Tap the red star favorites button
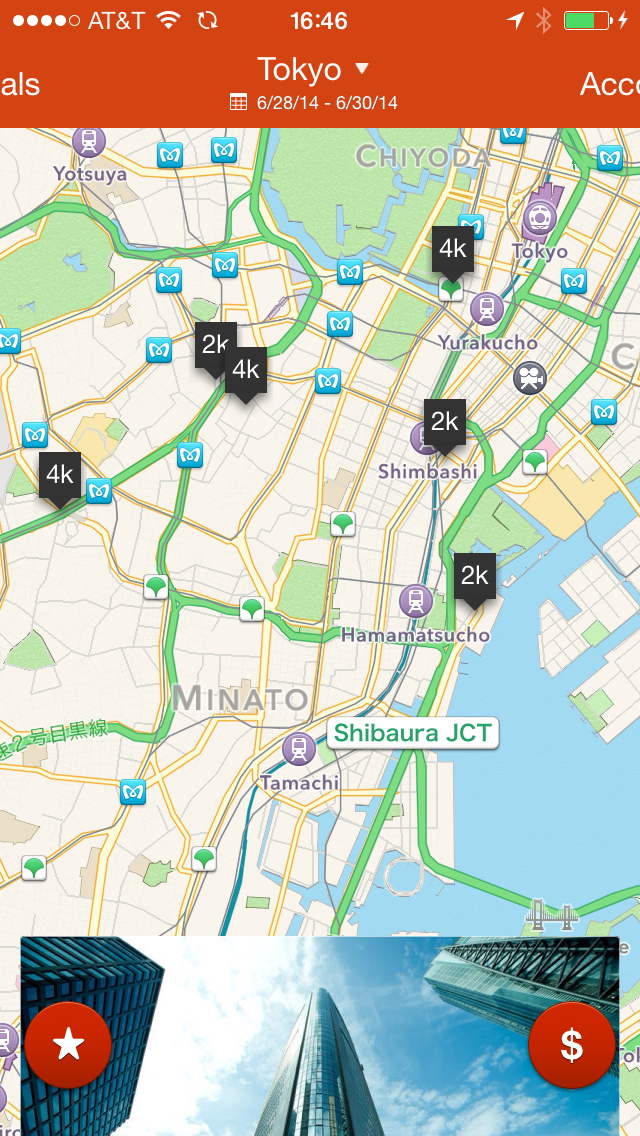Image resolution: width=640 pixels, height=1136 pixels. [x=68, y=1045]
